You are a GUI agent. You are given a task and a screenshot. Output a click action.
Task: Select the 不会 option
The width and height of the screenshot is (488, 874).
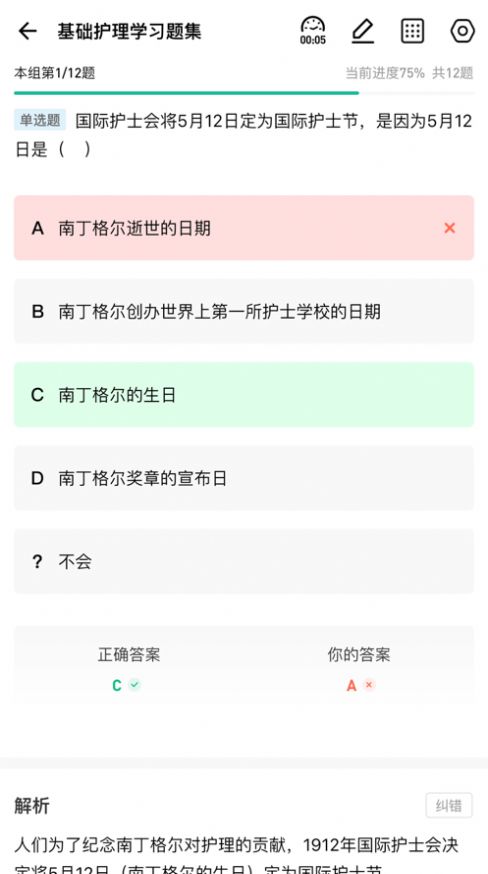[x=244, y=561]
